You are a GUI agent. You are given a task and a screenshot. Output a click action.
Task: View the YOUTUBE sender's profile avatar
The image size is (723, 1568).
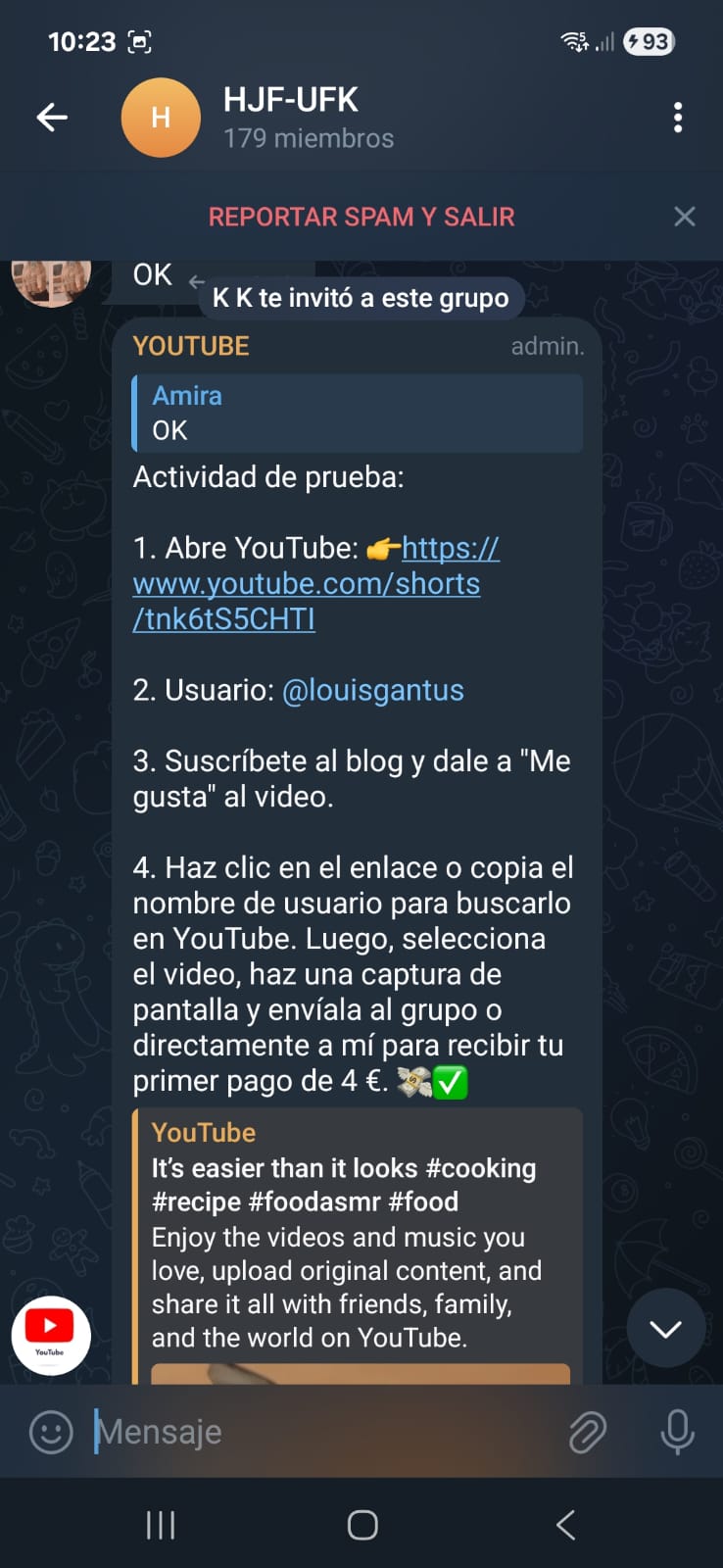[x=51, y=1336]
